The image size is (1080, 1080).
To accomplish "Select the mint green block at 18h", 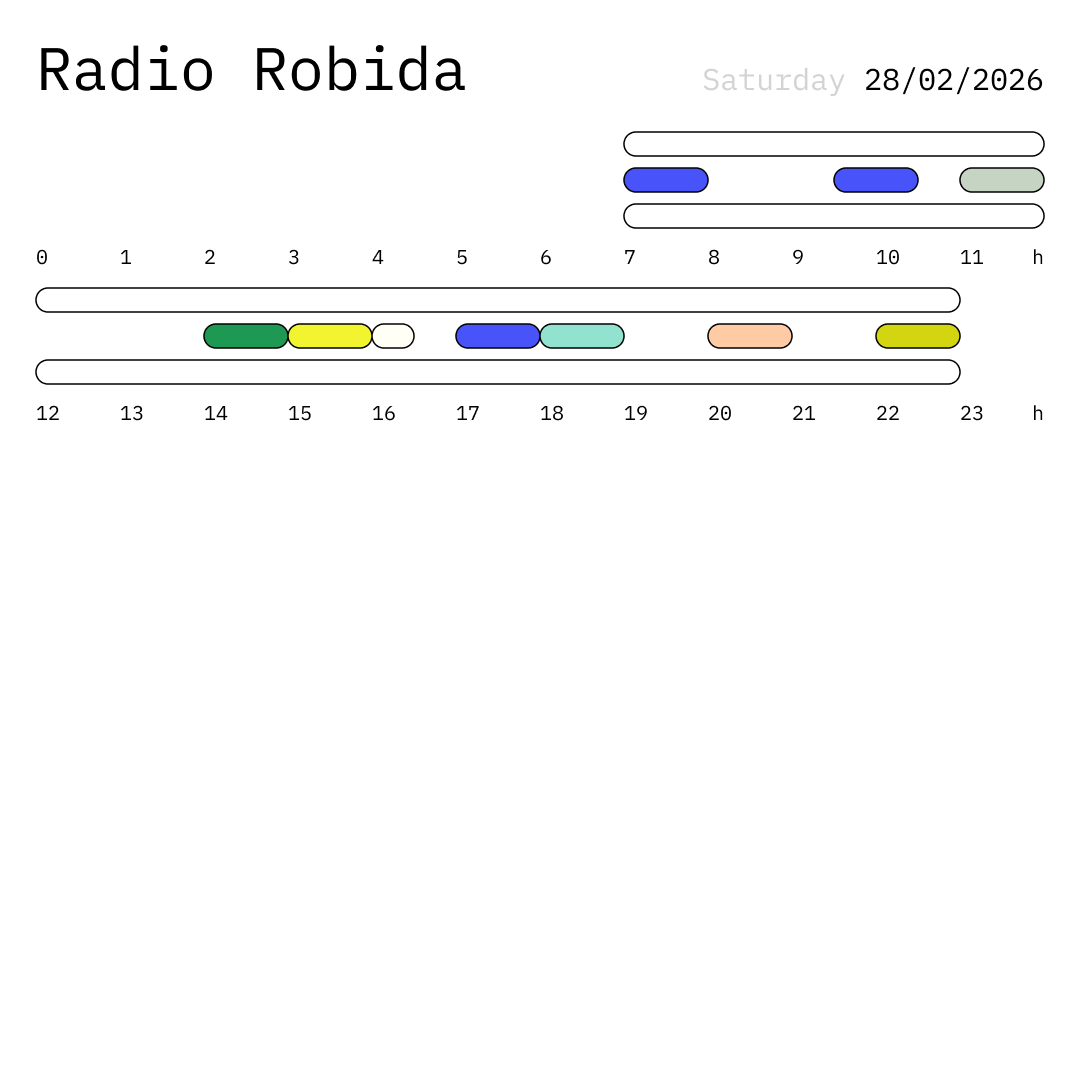I will click(x=582, y=336).
